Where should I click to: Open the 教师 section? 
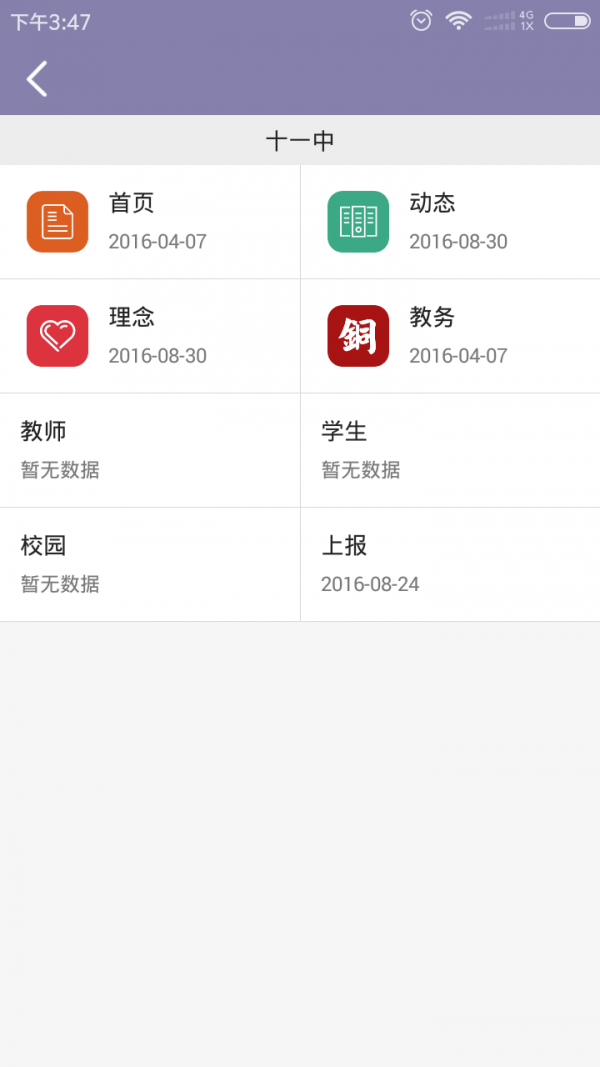click(x=150, y=450)
